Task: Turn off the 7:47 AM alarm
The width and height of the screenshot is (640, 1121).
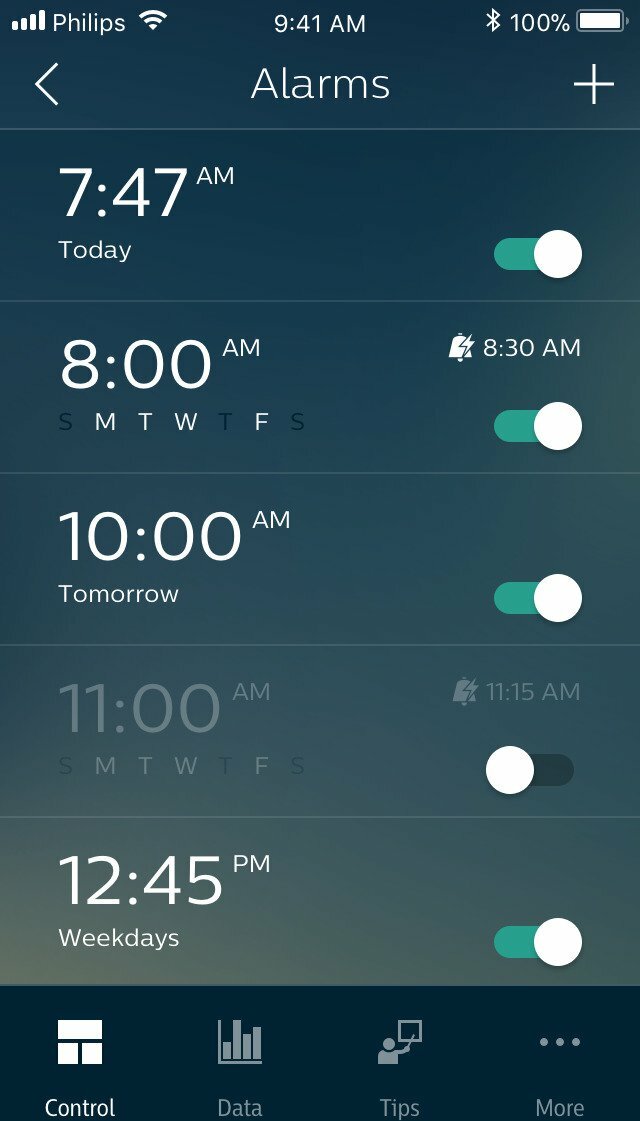Action: tap(538, 254)
